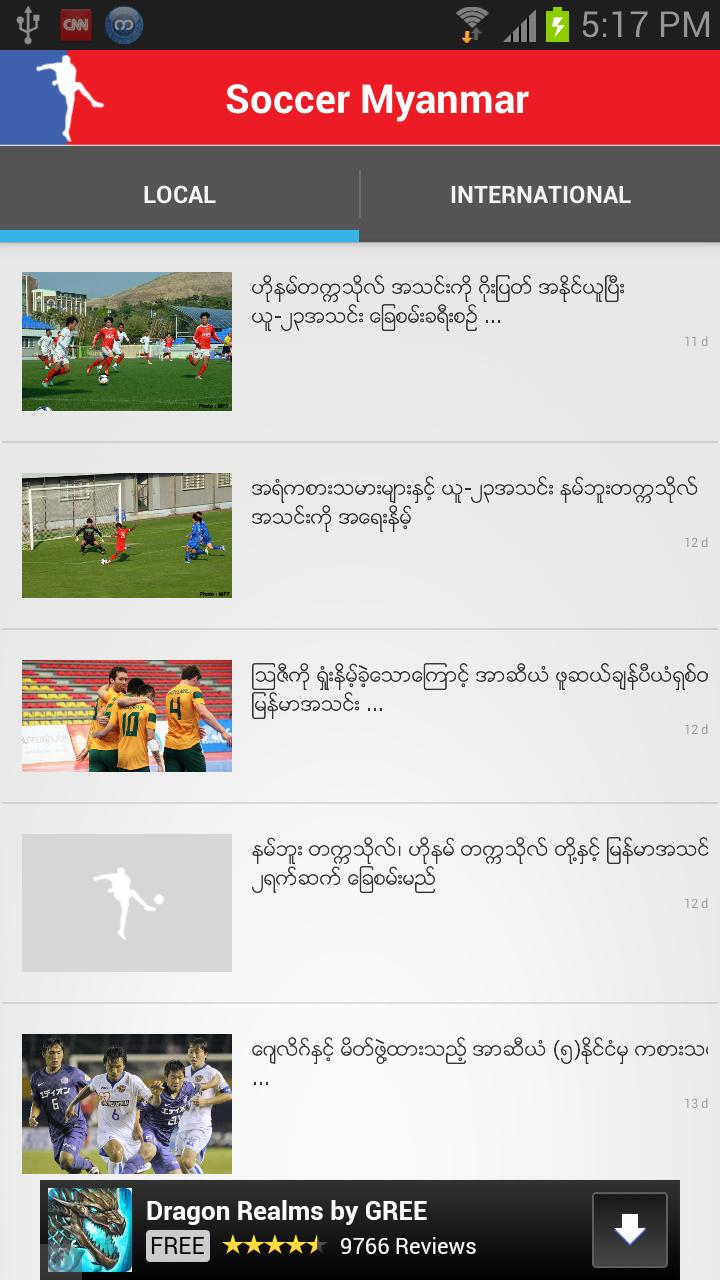720x1280 pixels.
Task: Select the LOCAL tab
Action: (x=179, y=194)
